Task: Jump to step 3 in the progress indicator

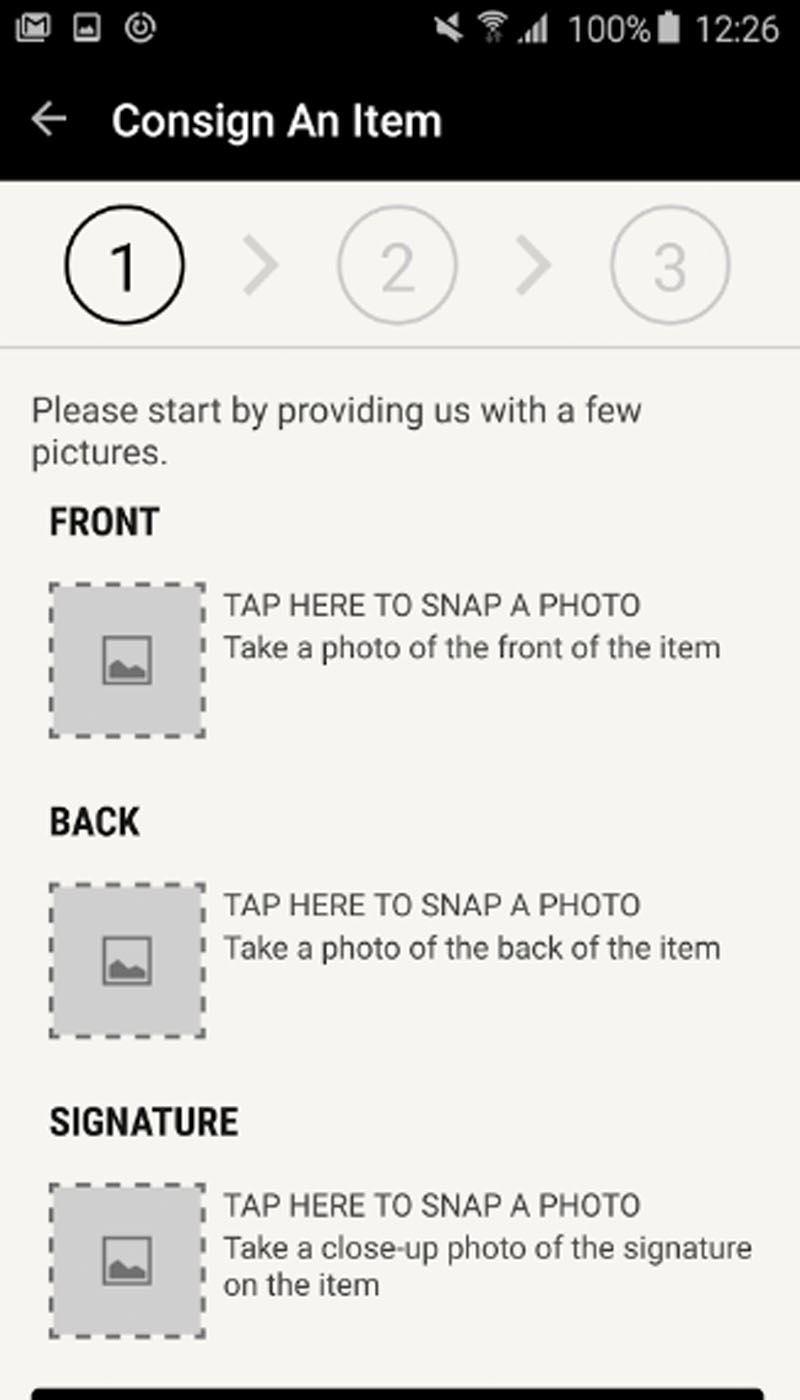Action: pyautogui.click(x=670, y=265)
